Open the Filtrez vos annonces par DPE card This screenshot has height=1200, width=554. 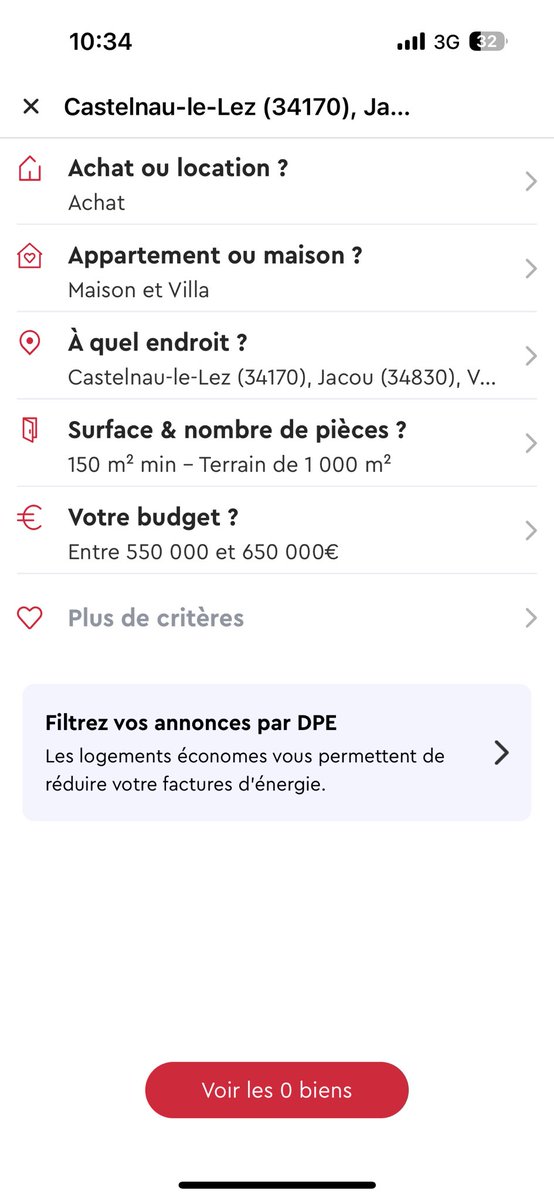coord(277,753)
